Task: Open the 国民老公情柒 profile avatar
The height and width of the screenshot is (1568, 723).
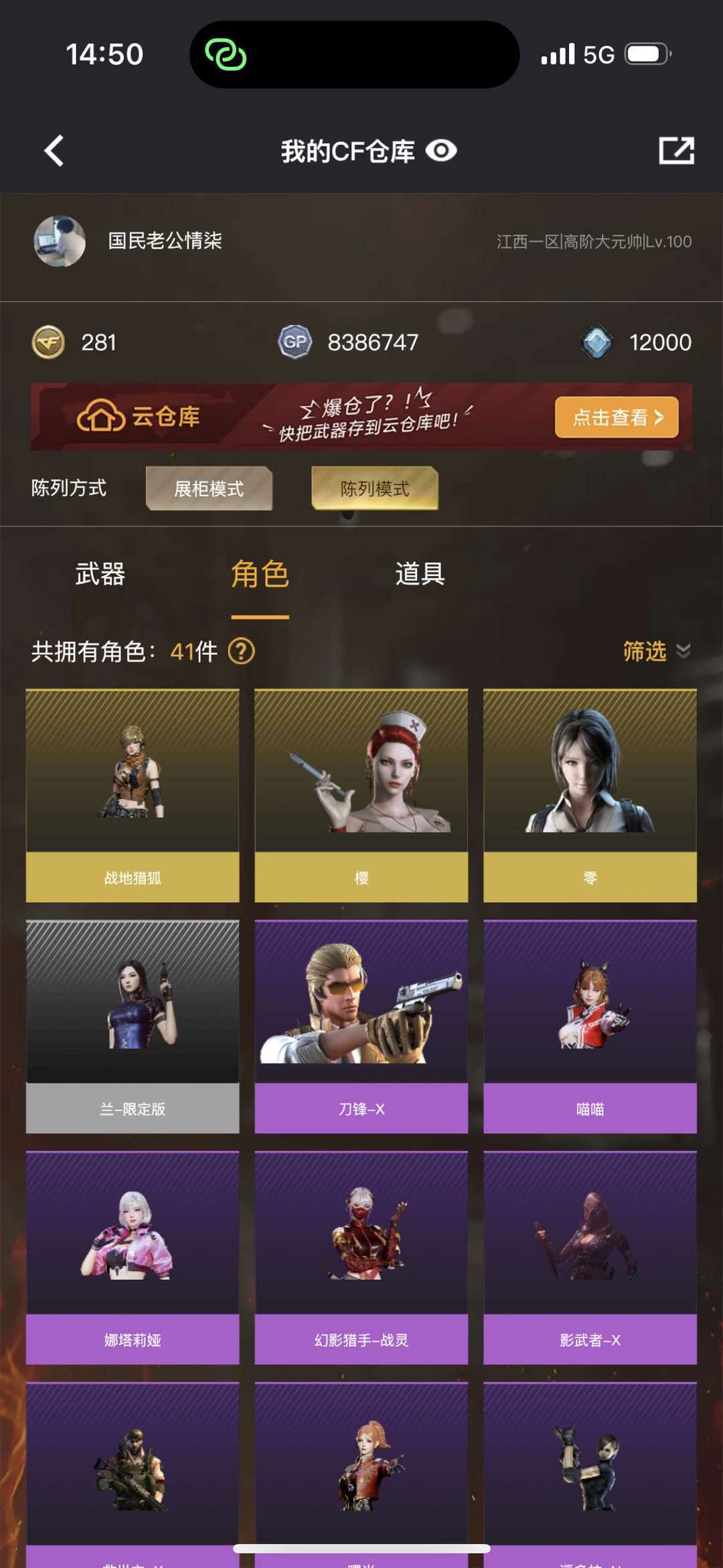Action: [x=60, y=241]
